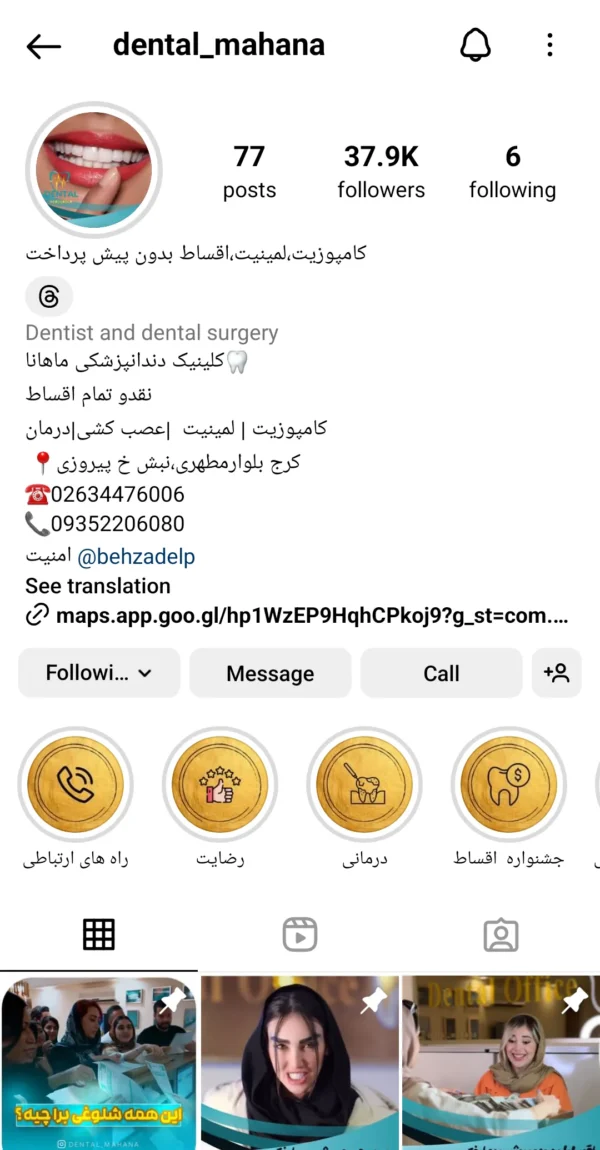Image resolution: width=600 pixels, height=1150 pixels.
Task: Switch to the Reels tab
Action: coord(300,935)
